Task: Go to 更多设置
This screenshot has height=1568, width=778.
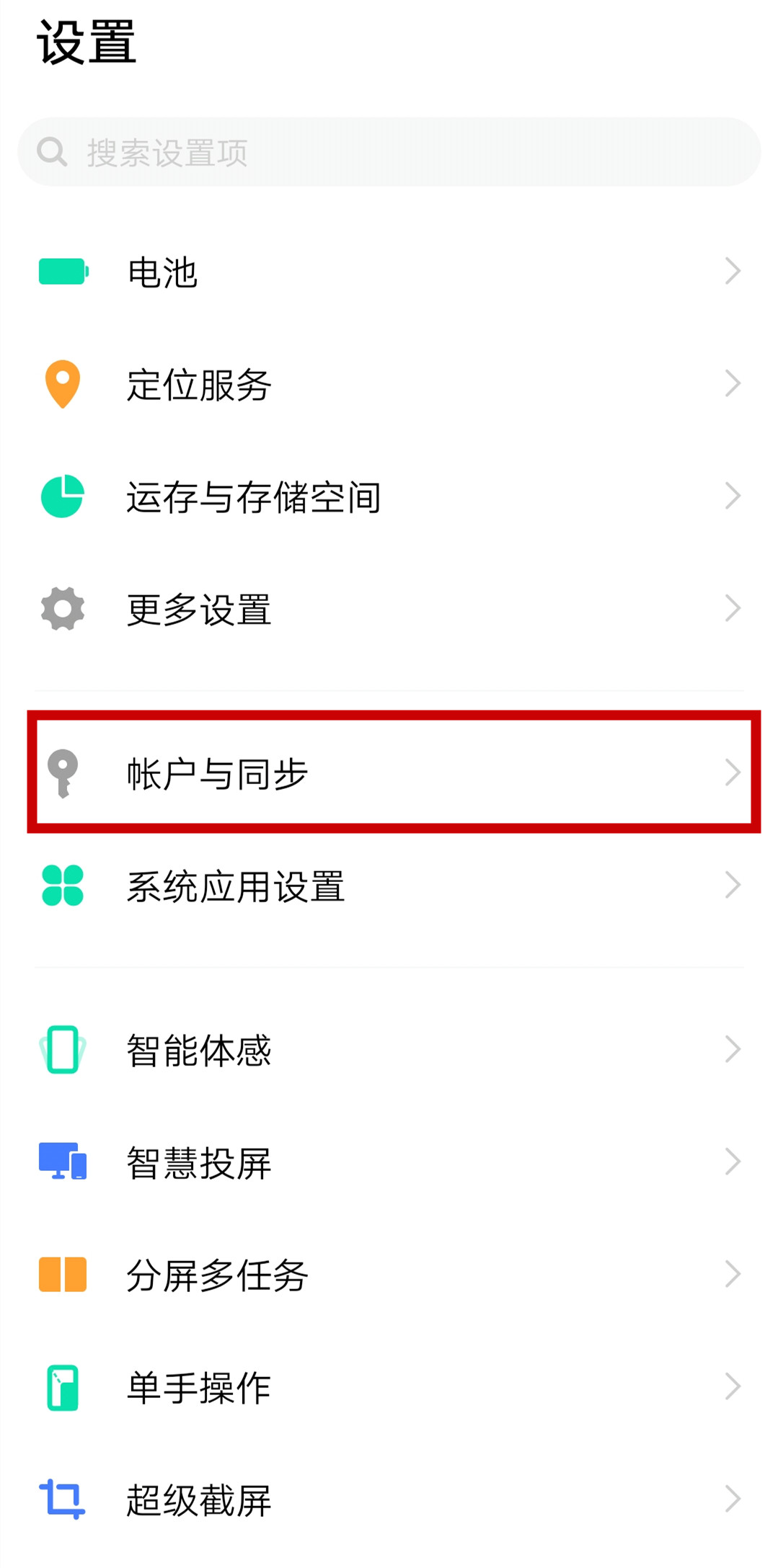Action: (x=389, y=609)
